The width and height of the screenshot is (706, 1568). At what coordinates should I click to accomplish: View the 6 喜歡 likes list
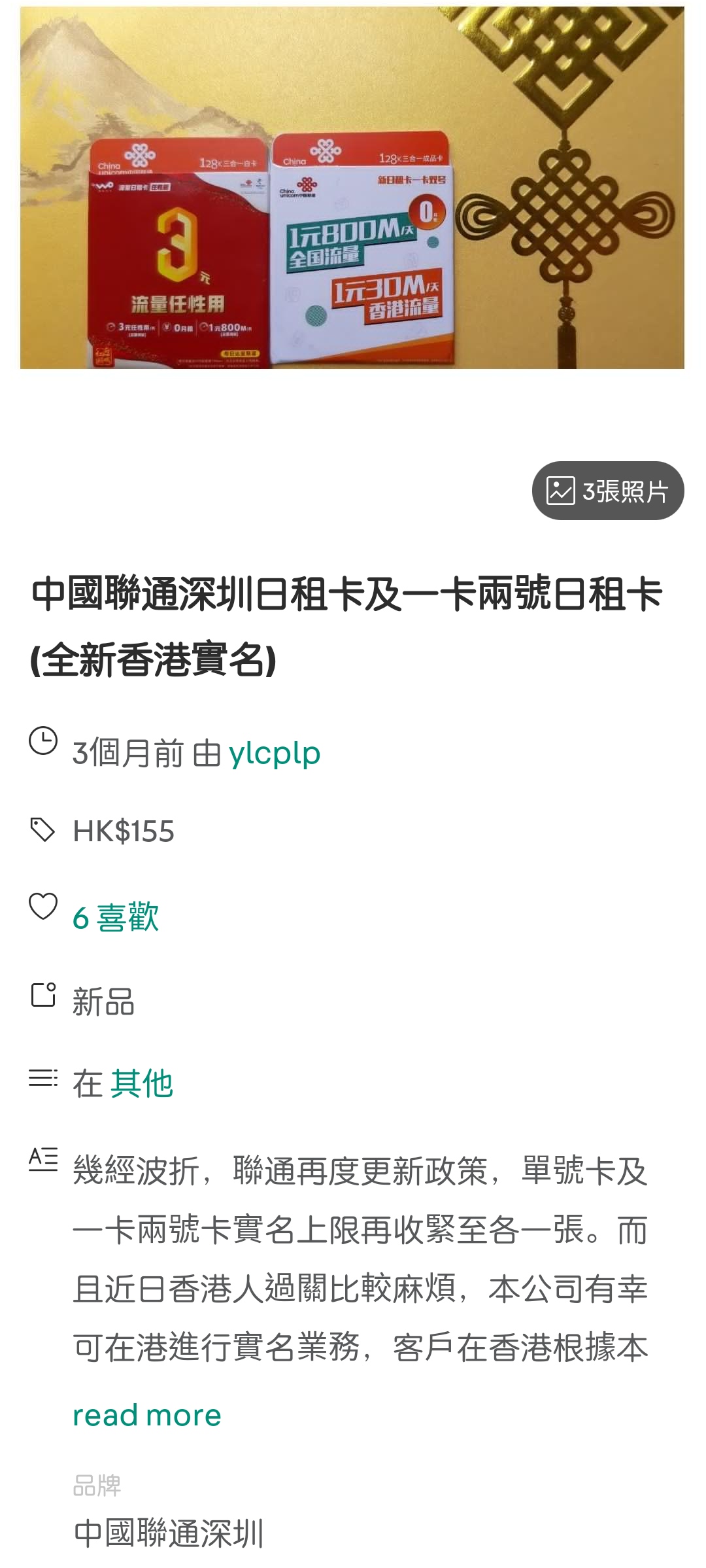116,917
